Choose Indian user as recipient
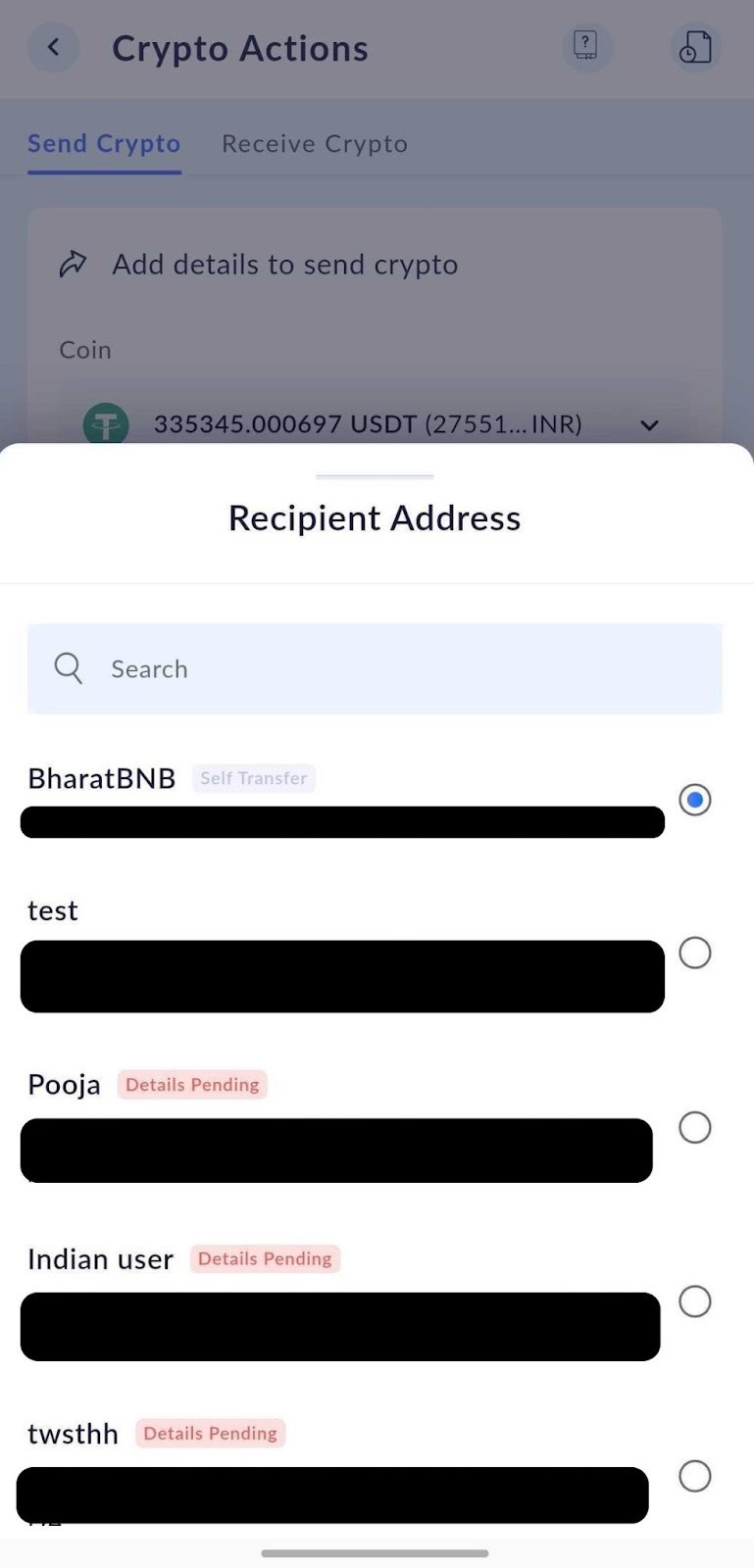This screenshot has height=1568, width=754. tap(694, 1301)
